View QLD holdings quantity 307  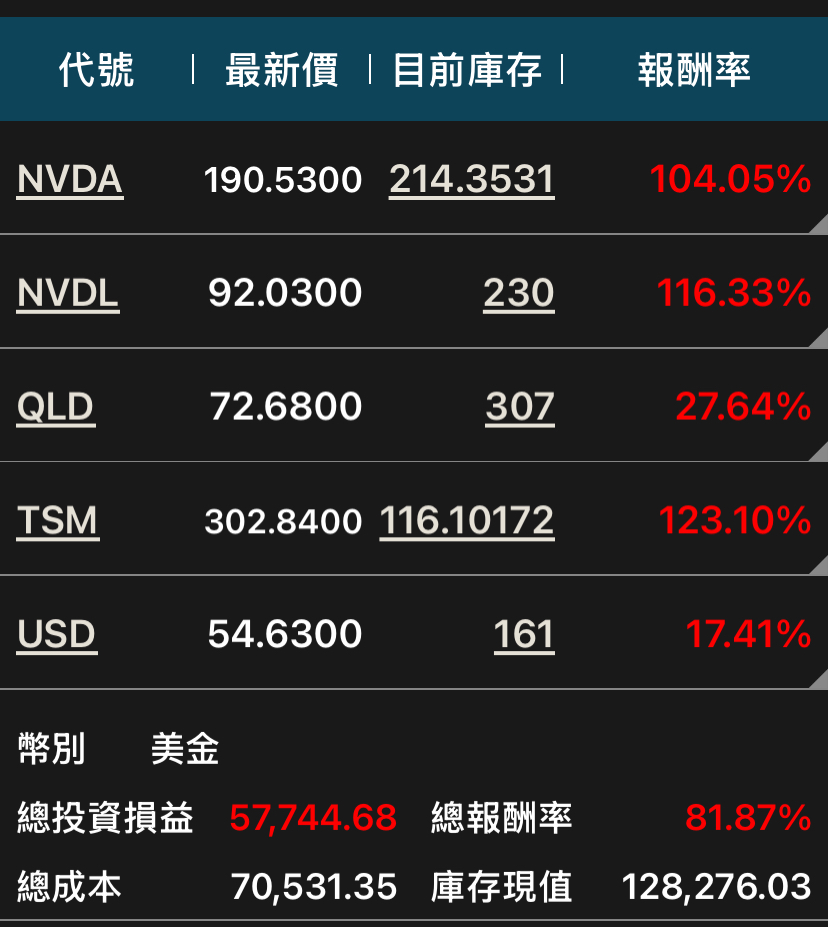click(x=519, y=407)
